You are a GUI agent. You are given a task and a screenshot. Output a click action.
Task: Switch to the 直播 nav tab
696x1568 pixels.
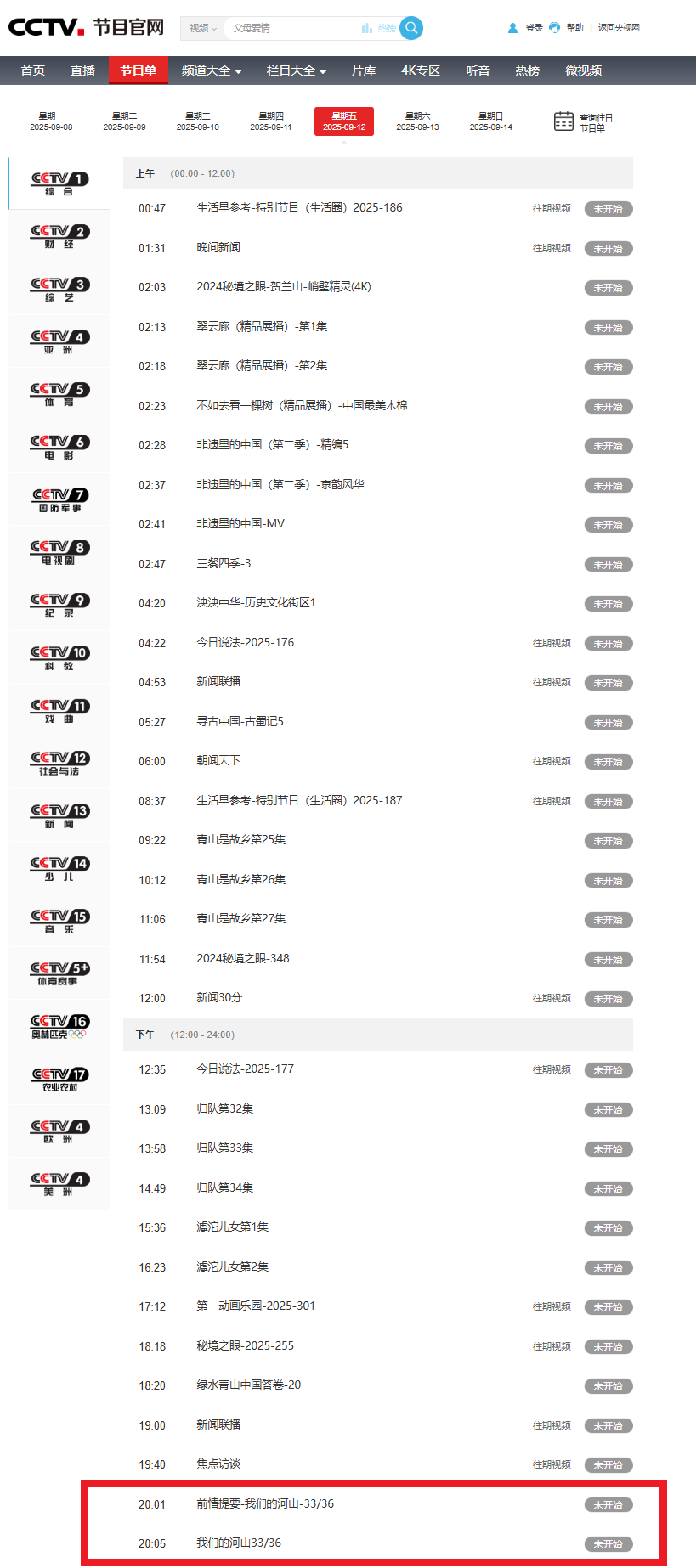pos(83,71)
